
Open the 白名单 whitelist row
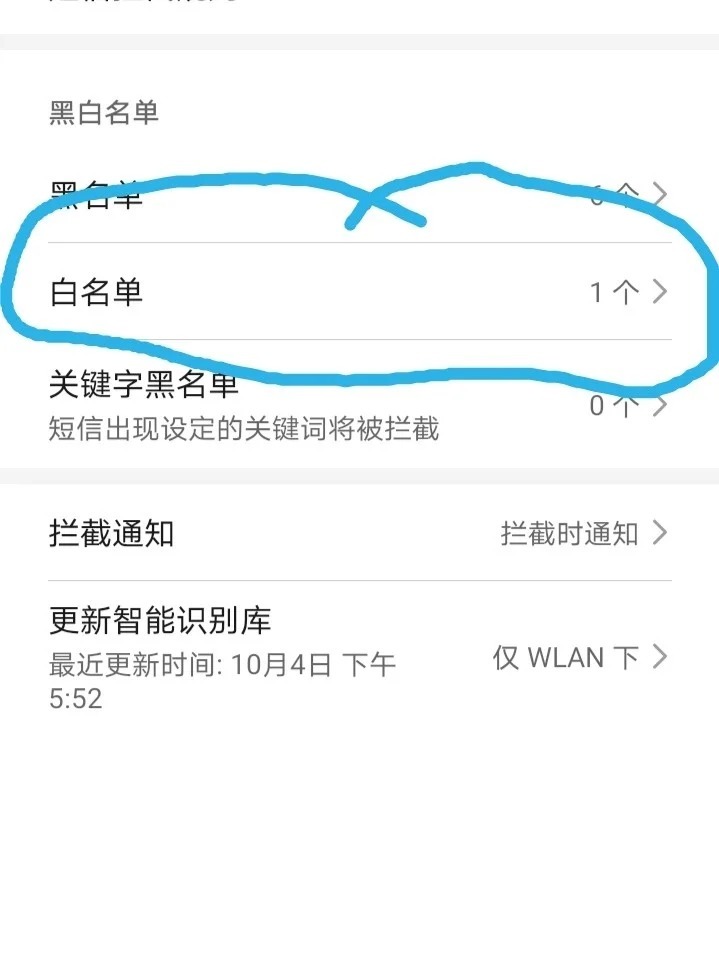[359, 292]
